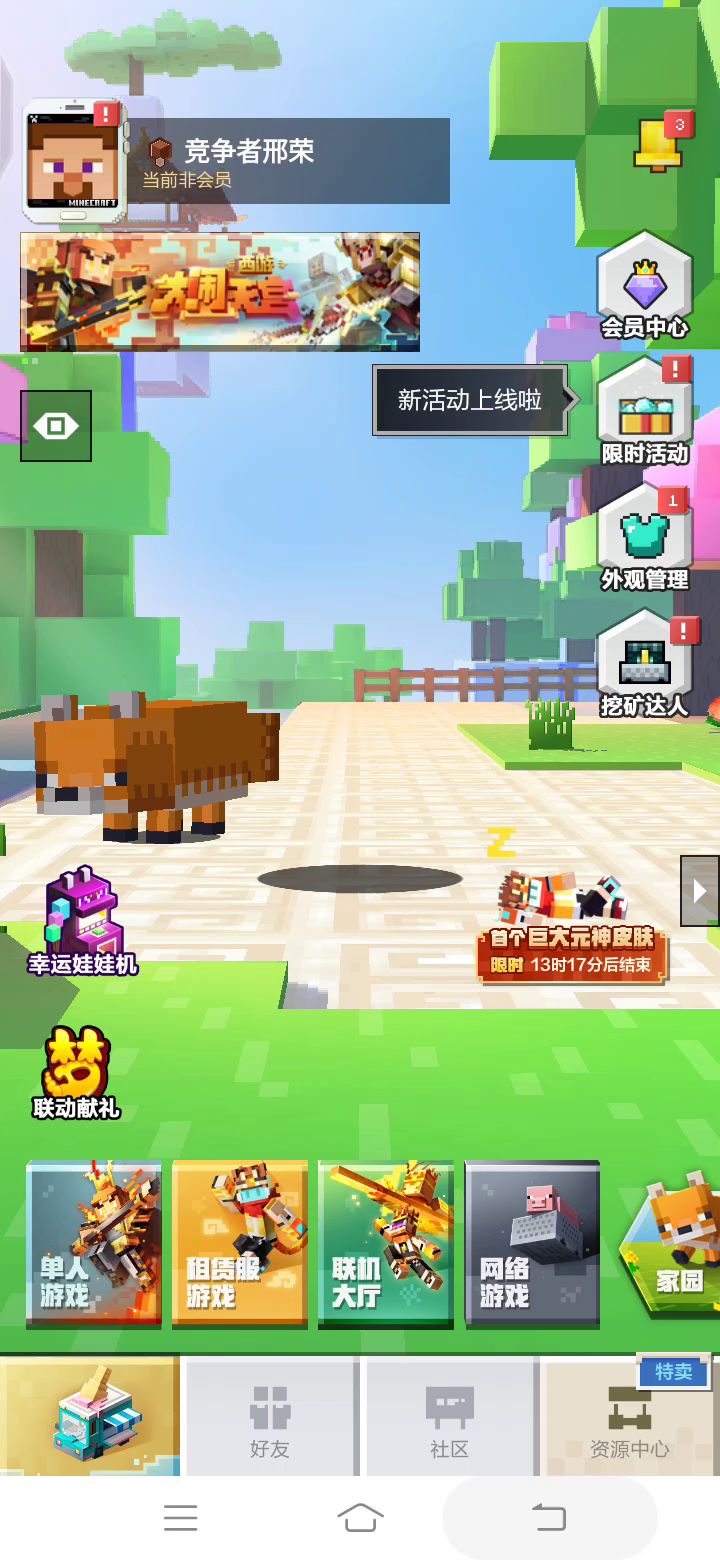The height and width of the screenshot is (1560, 720).
Task: Tap the 大闹天宫 promotional banner
Action: coord(220,292)
